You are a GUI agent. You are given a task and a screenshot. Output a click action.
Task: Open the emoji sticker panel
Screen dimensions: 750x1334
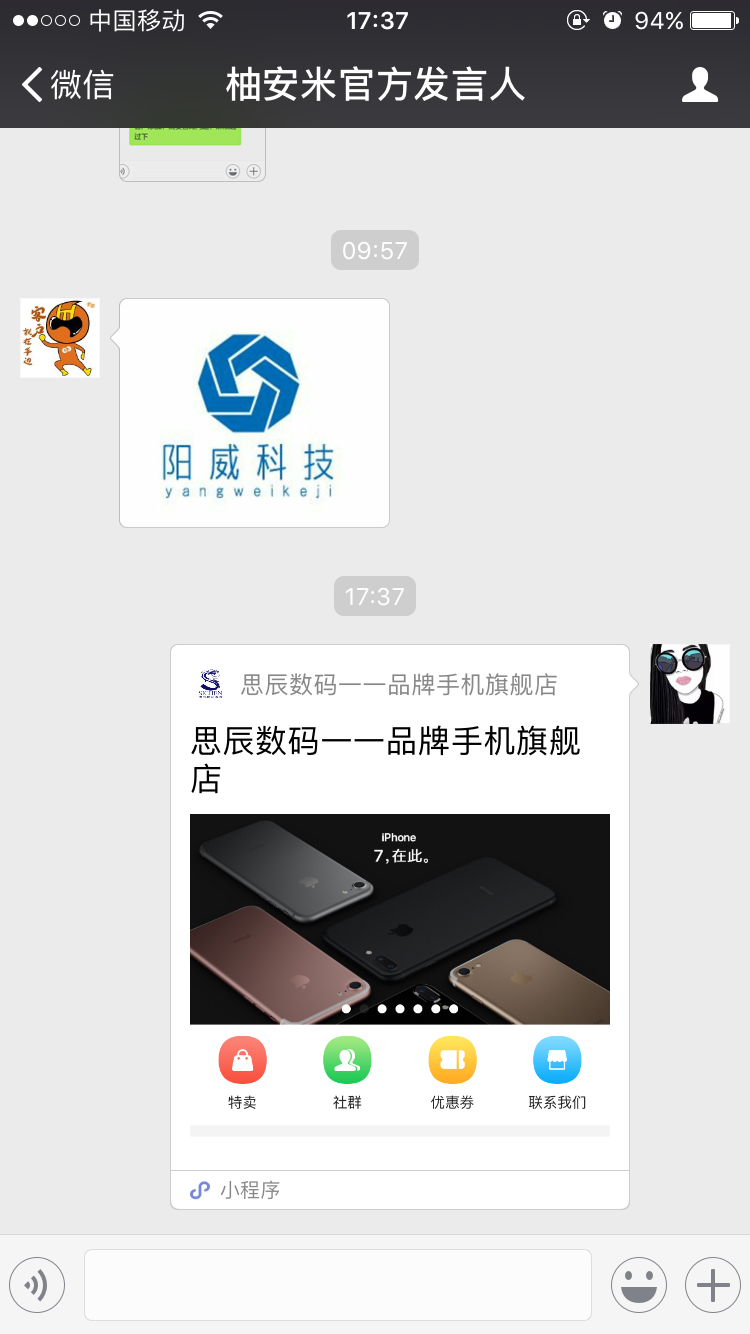click(639, 1284)
